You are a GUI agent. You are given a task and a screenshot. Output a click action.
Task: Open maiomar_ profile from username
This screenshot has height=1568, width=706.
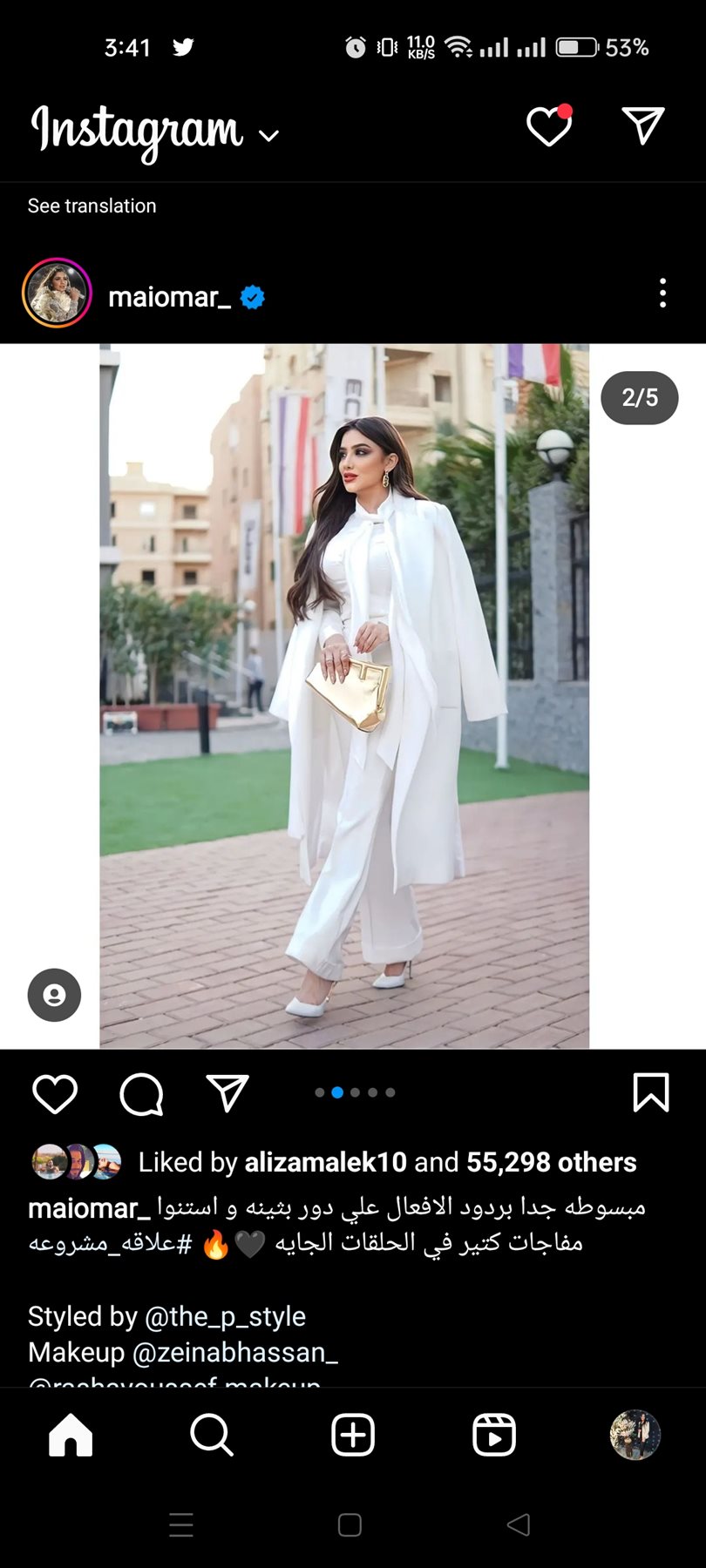[x=169, y=297]
